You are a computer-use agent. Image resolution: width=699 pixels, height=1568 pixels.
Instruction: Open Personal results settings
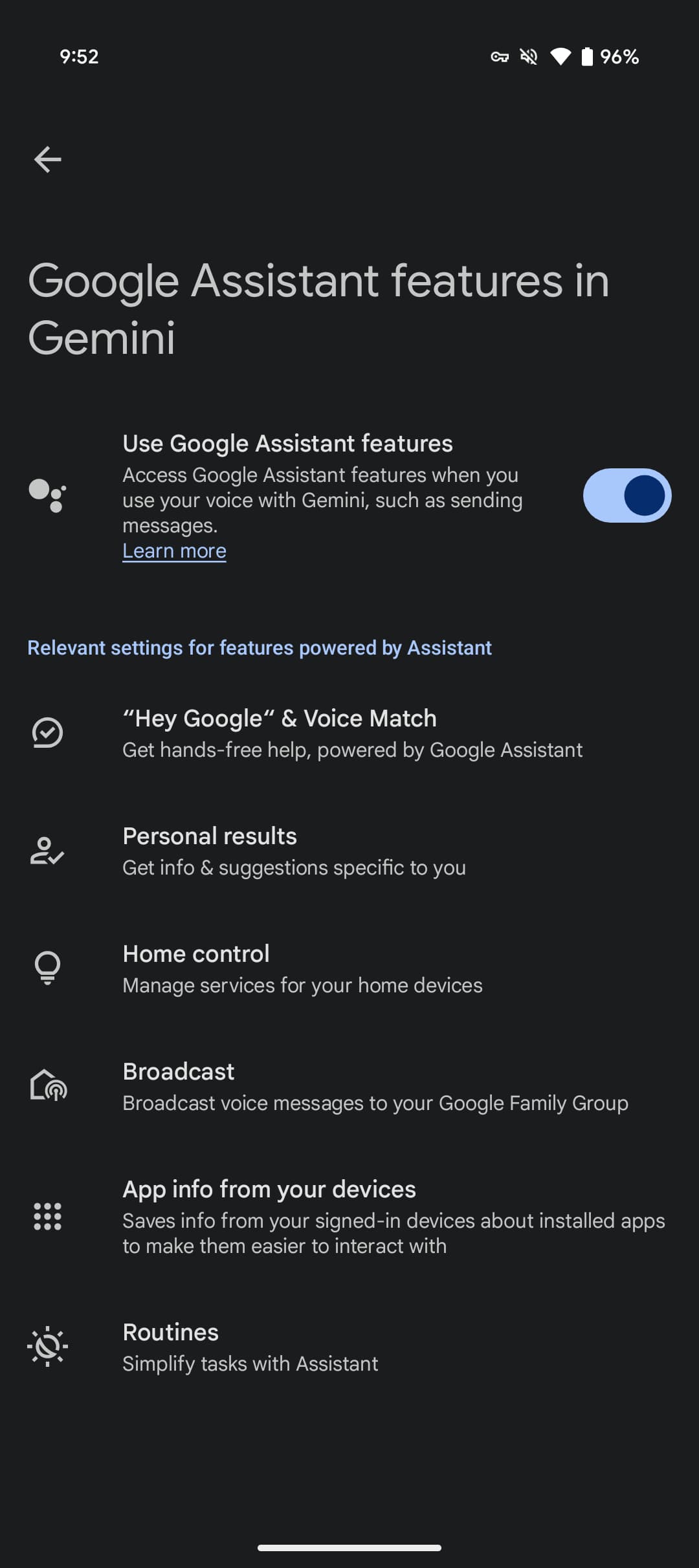coord(349,851)
